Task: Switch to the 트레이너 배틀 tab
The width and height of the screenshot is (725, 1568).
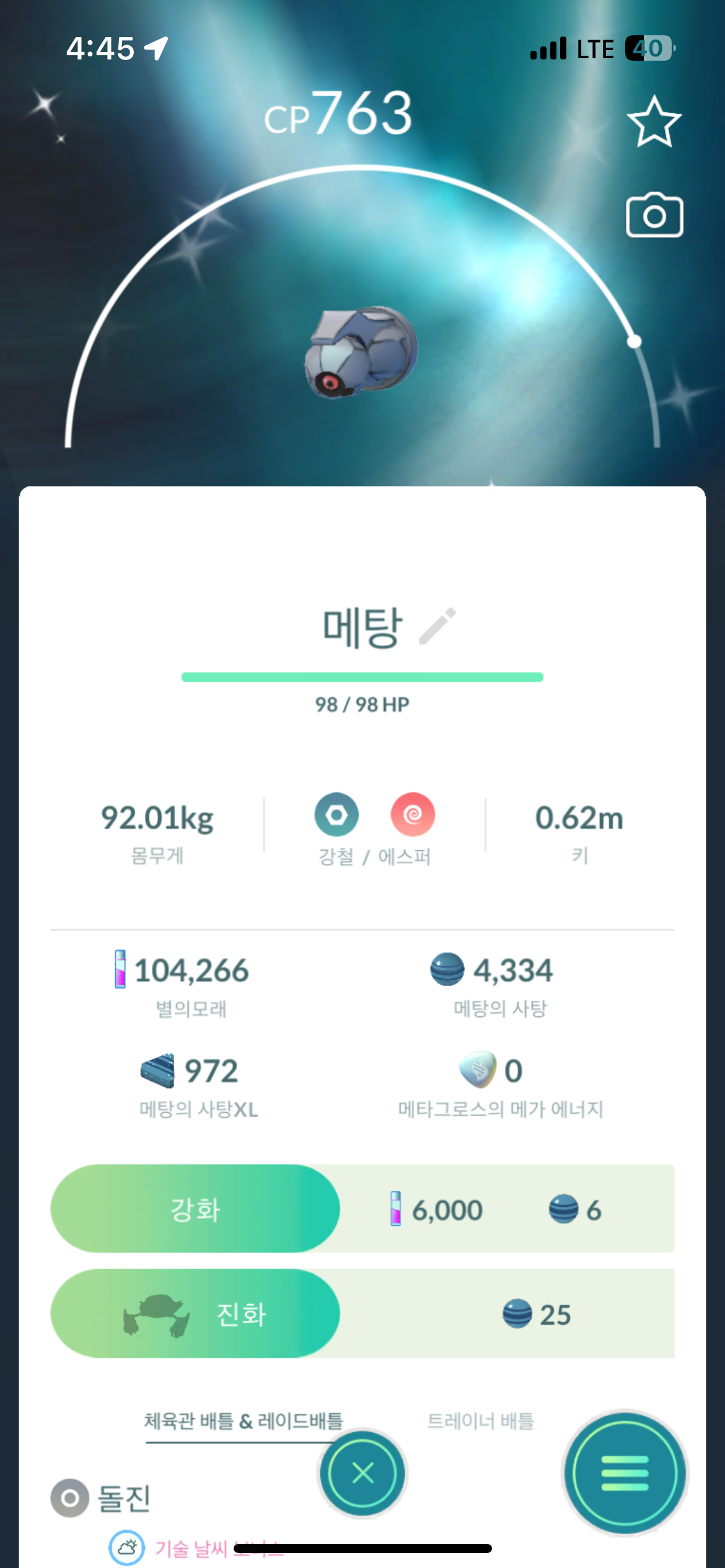Action: (480, 1421)
